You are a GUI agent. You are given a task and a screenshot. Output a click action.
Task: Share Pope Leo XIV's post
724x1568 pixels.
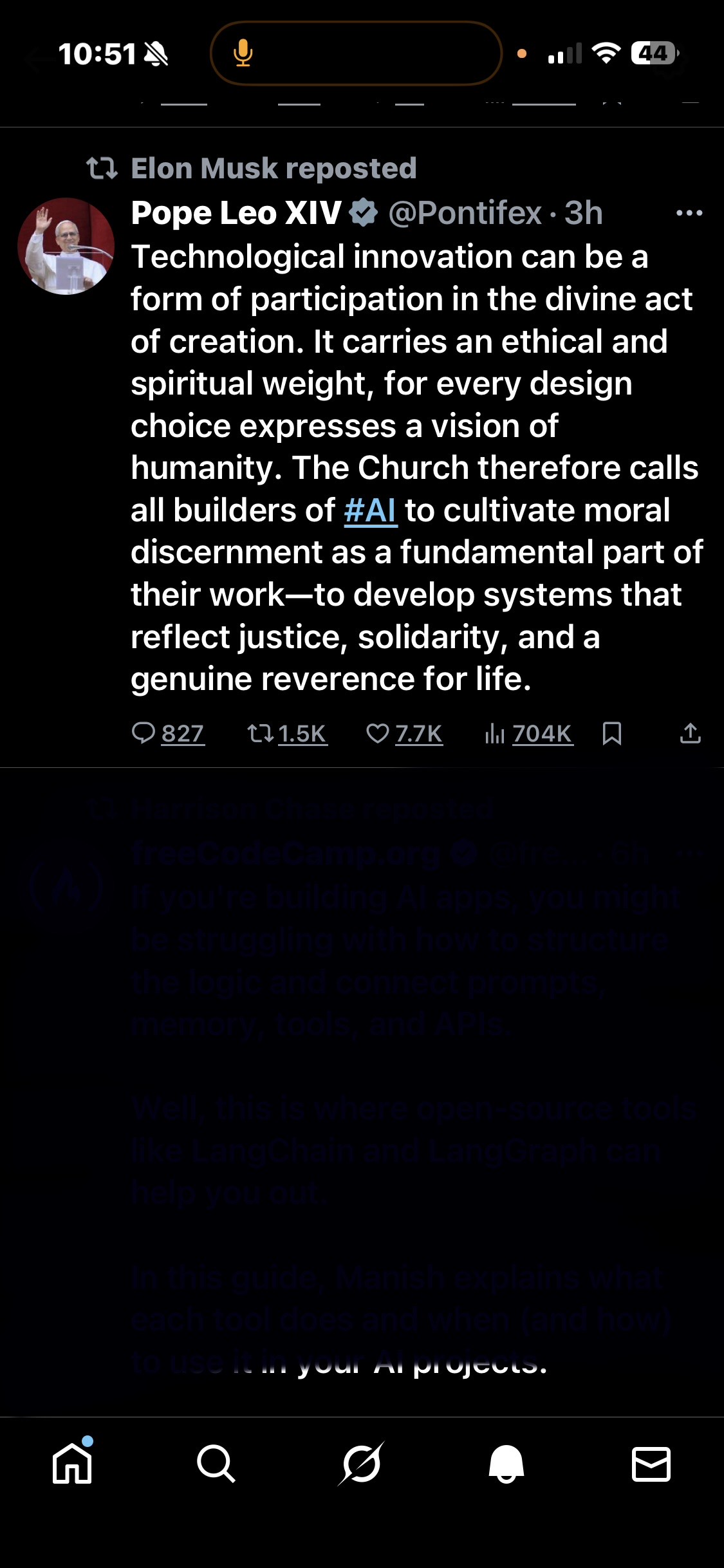click(x=690, y=733)
